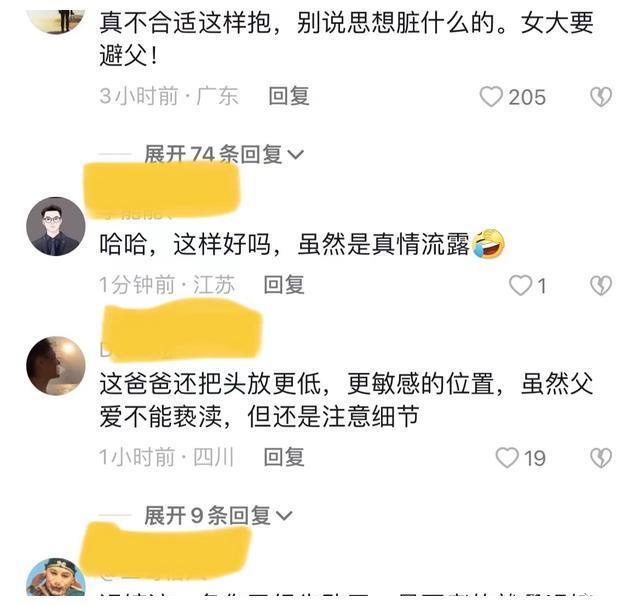Like the 哈哈 comment from 江苏
This screenshot has height=606, width=640.
pos(520,285)
